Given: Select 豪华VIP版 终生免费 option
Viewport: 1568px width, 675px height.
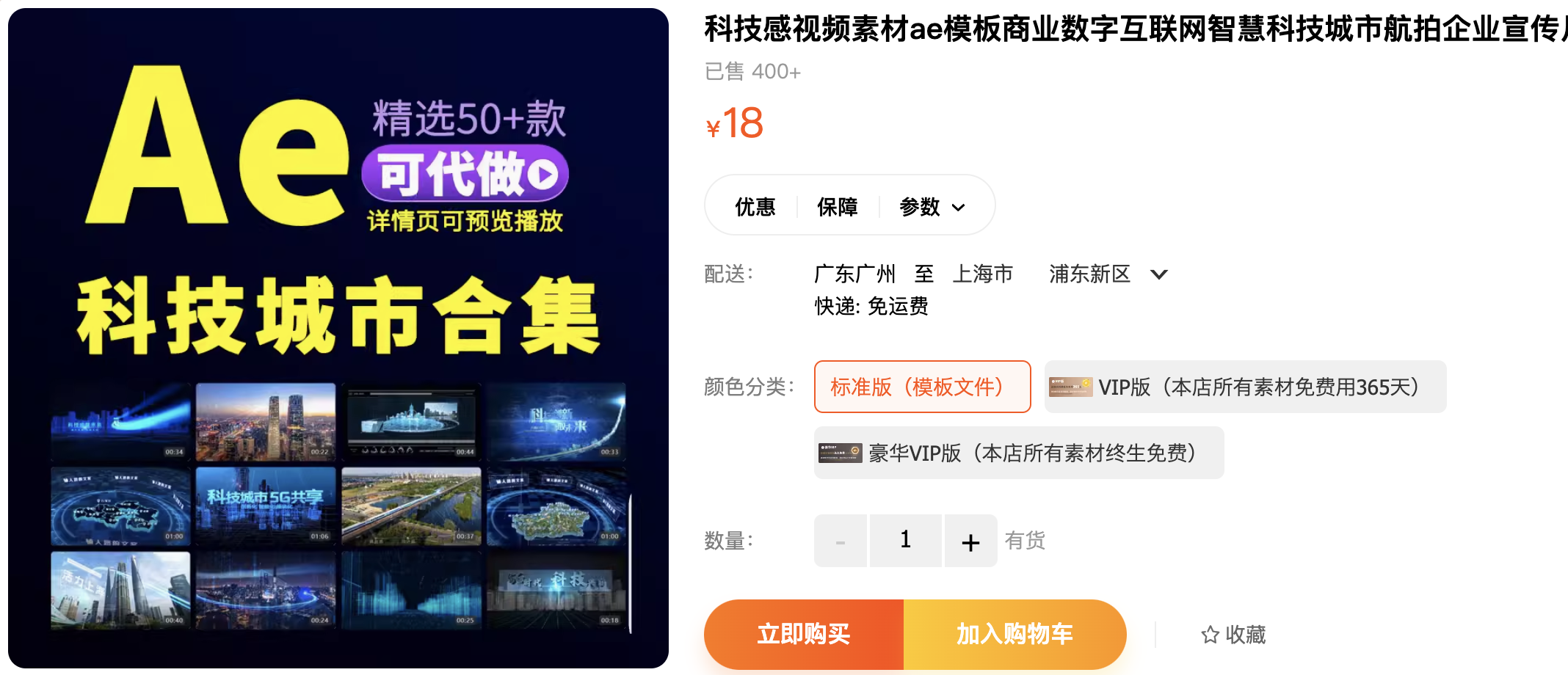Looking at the screenshot, I should coord(1018,453).
